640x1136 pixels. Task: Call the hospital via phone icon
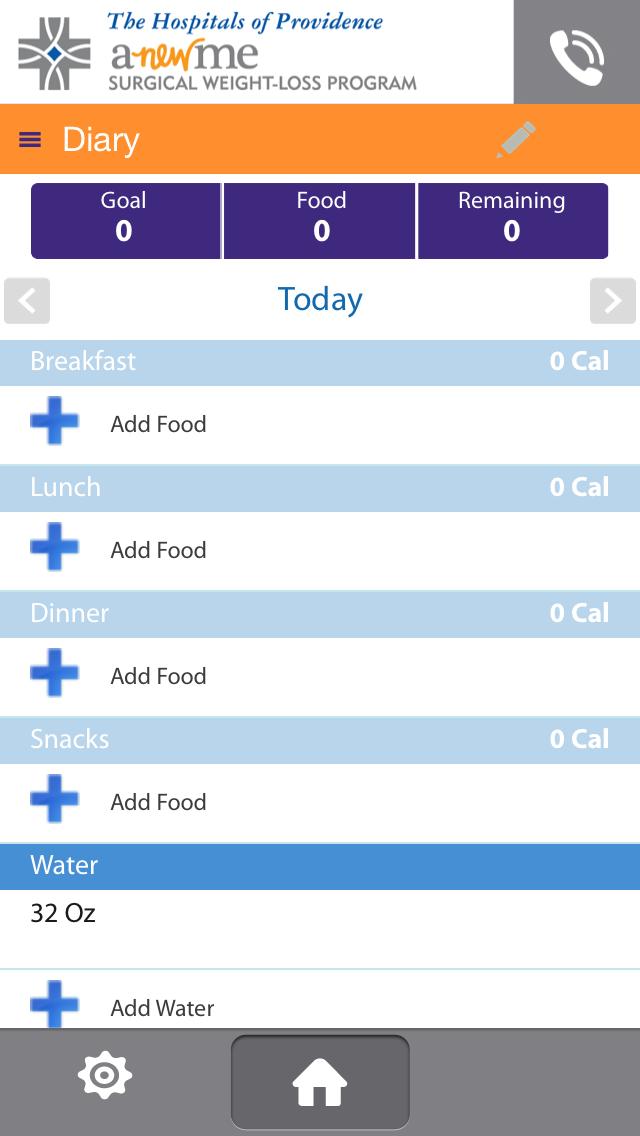(x=577, y=53)
